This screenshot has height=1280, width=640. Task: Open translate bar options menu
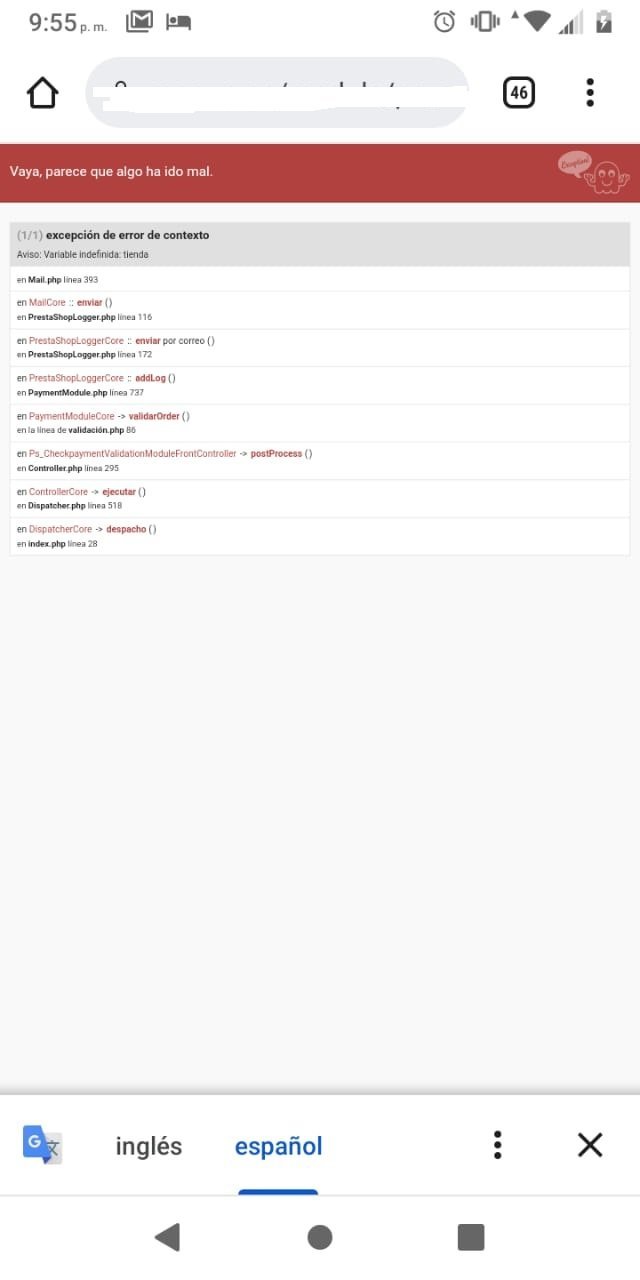tap(497, 1145)
